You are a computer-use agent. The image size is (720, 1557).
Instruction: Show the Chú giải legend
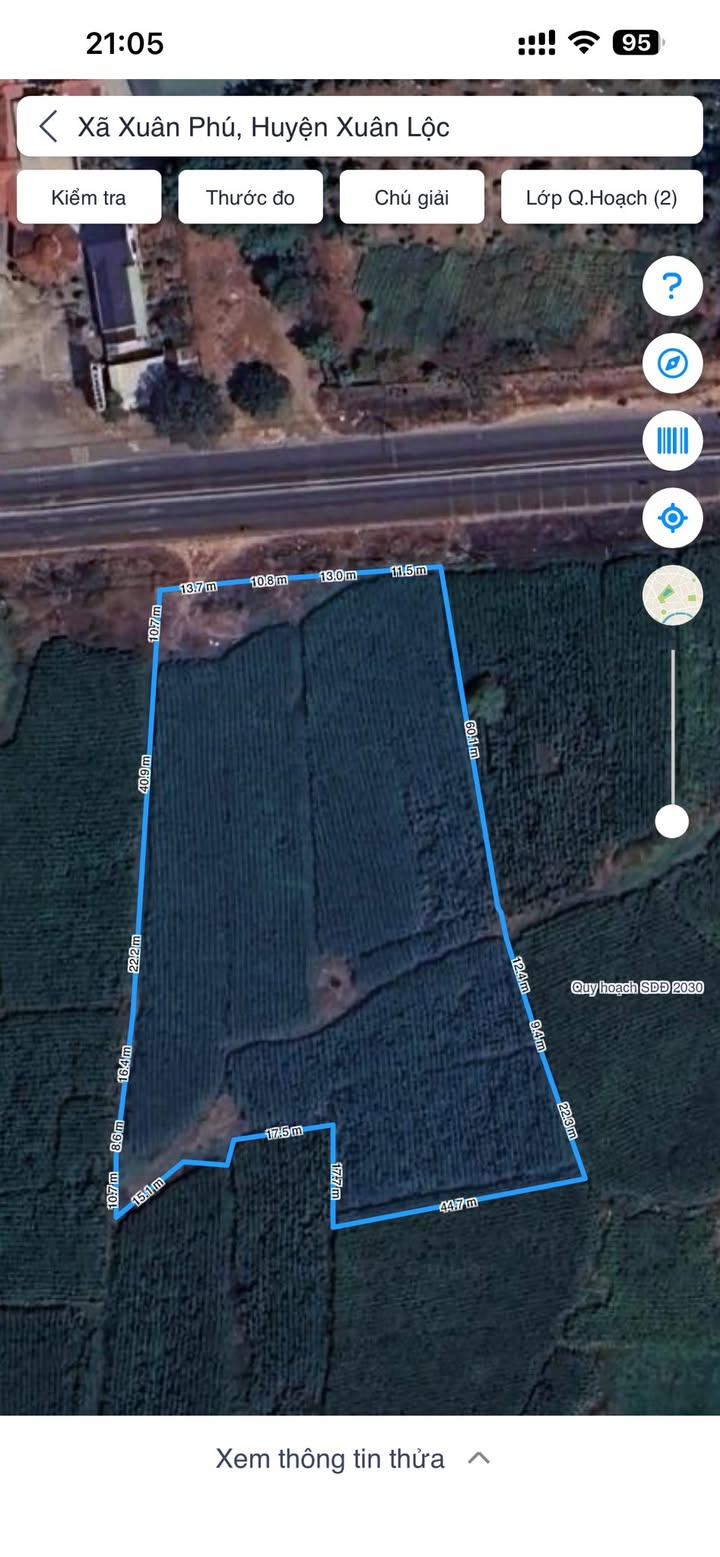(411, 197)
